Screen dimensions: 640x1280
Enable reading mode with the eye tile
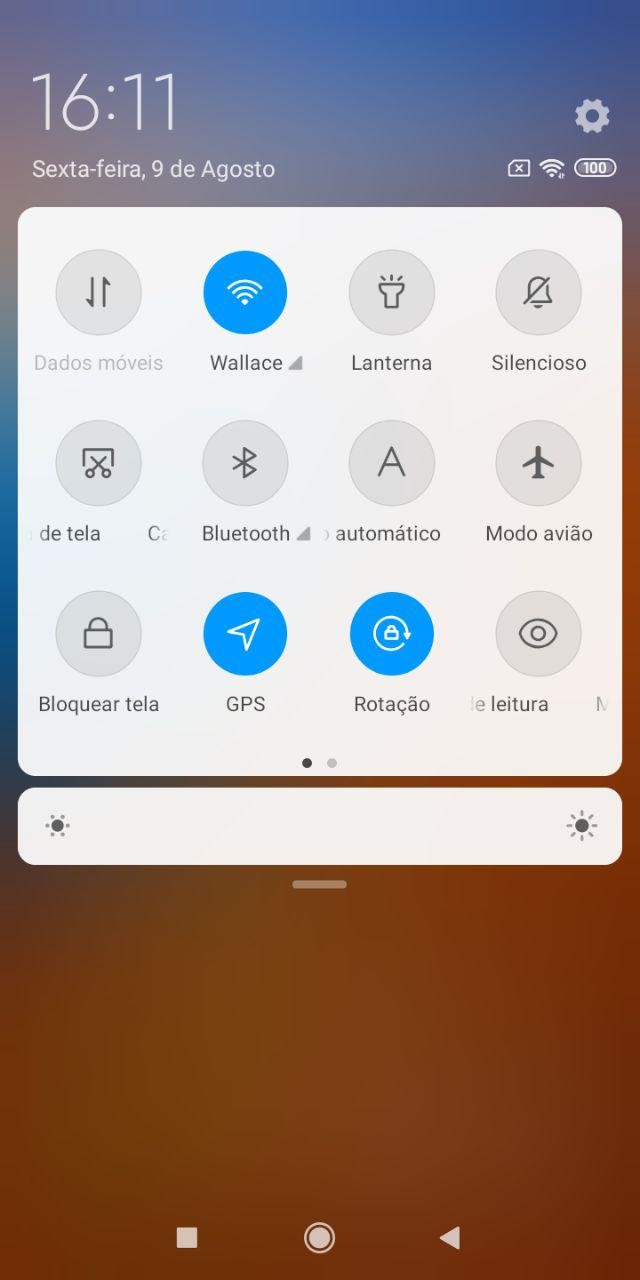(x=538, y=634)
